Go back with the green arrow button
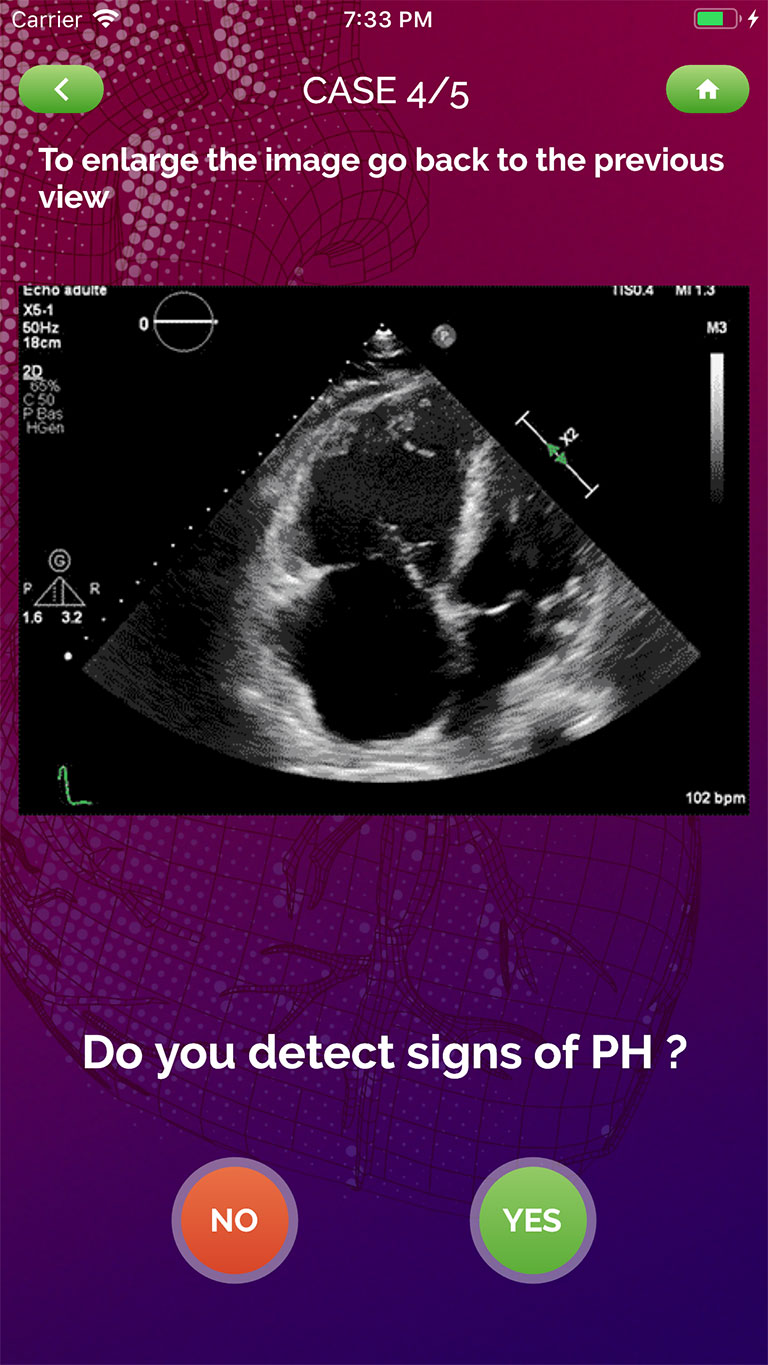Screen dimensions: 768x1365 point(61,90)
